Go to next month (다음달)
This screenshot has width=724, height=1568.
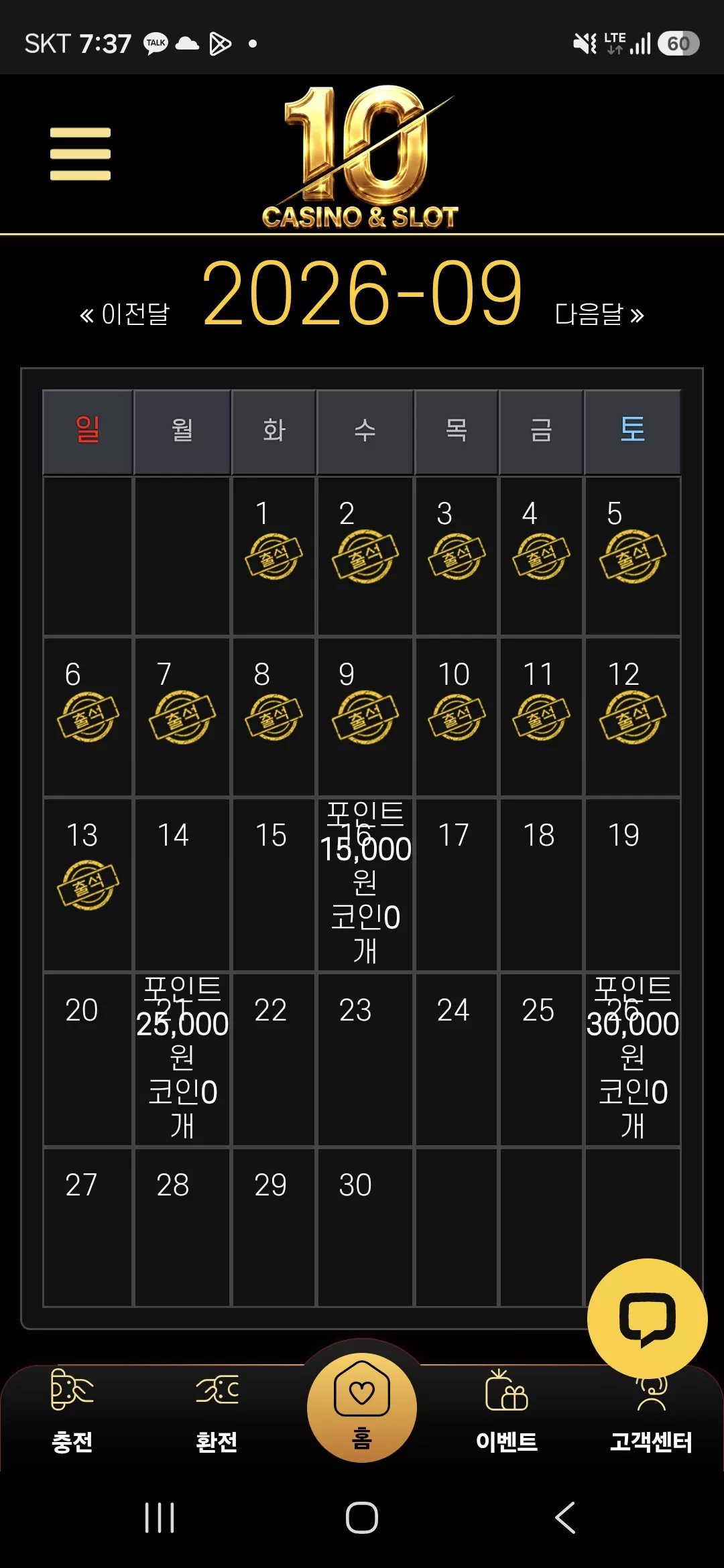[x=599, y=314]
